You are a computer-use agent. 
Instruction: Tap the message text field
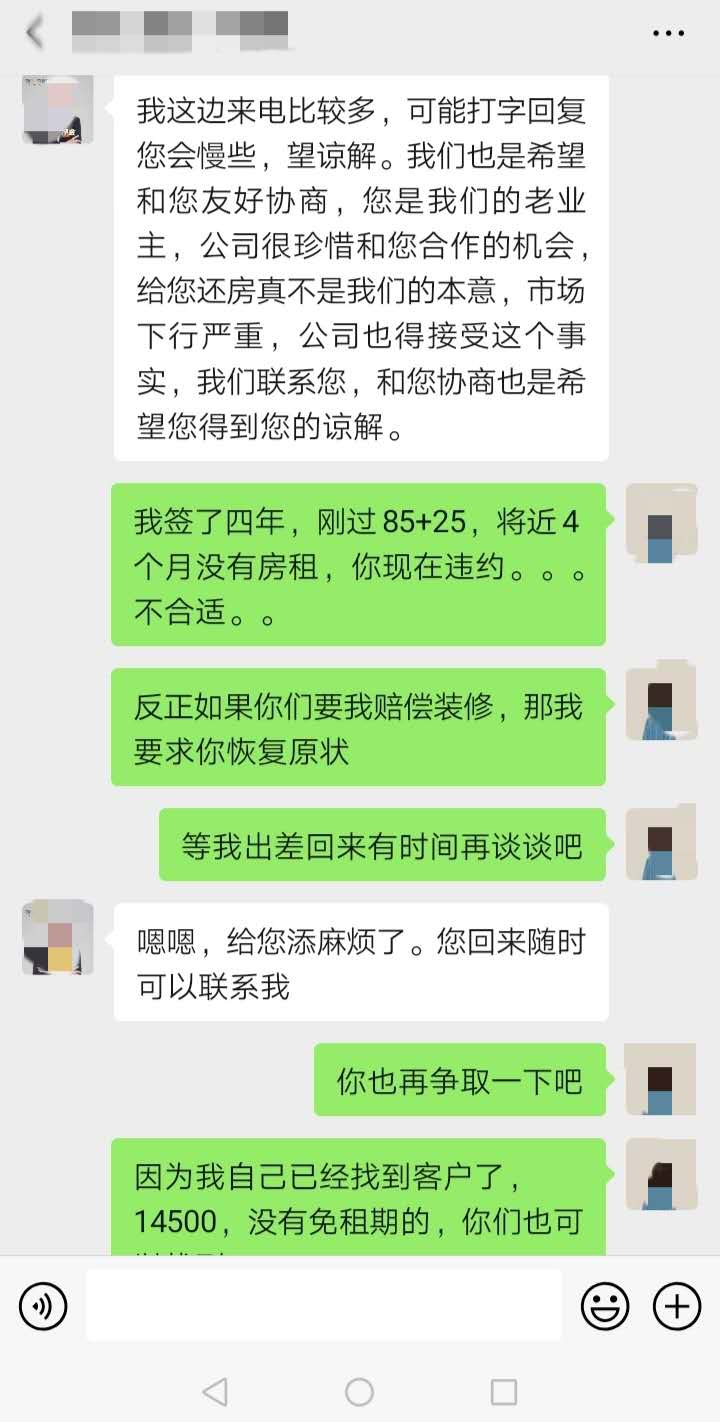click(323, 1306)
